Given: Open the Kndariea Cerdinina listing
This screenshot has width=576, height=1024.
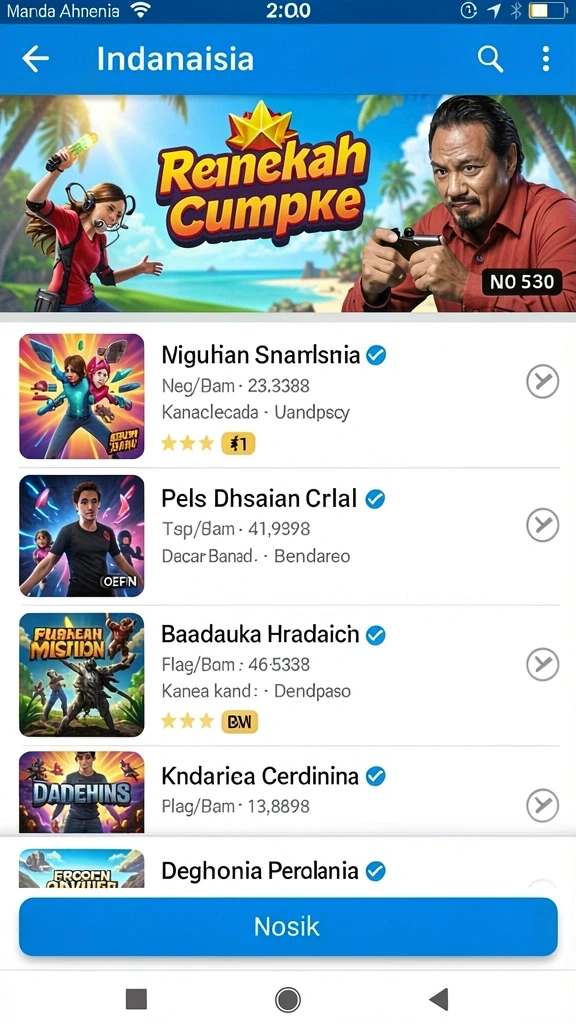Looking at the screenshot, I should coord(288,791).
